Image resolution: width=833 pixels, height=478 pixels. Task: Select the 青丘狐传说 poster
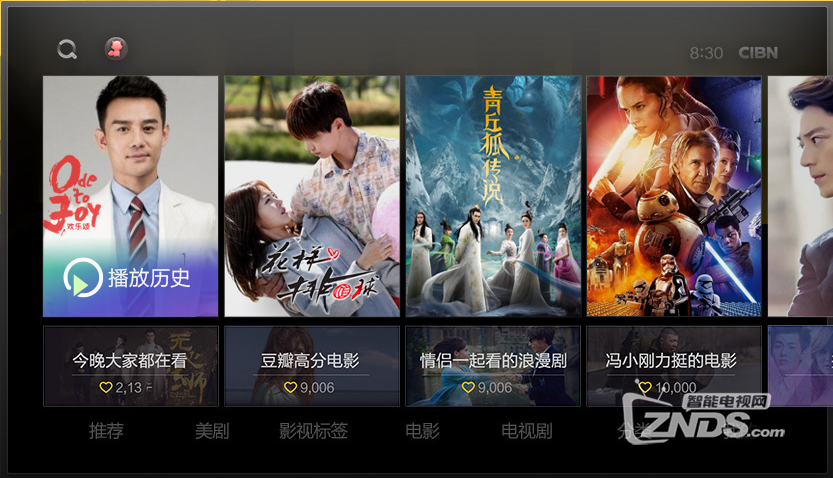click(493, 196)
